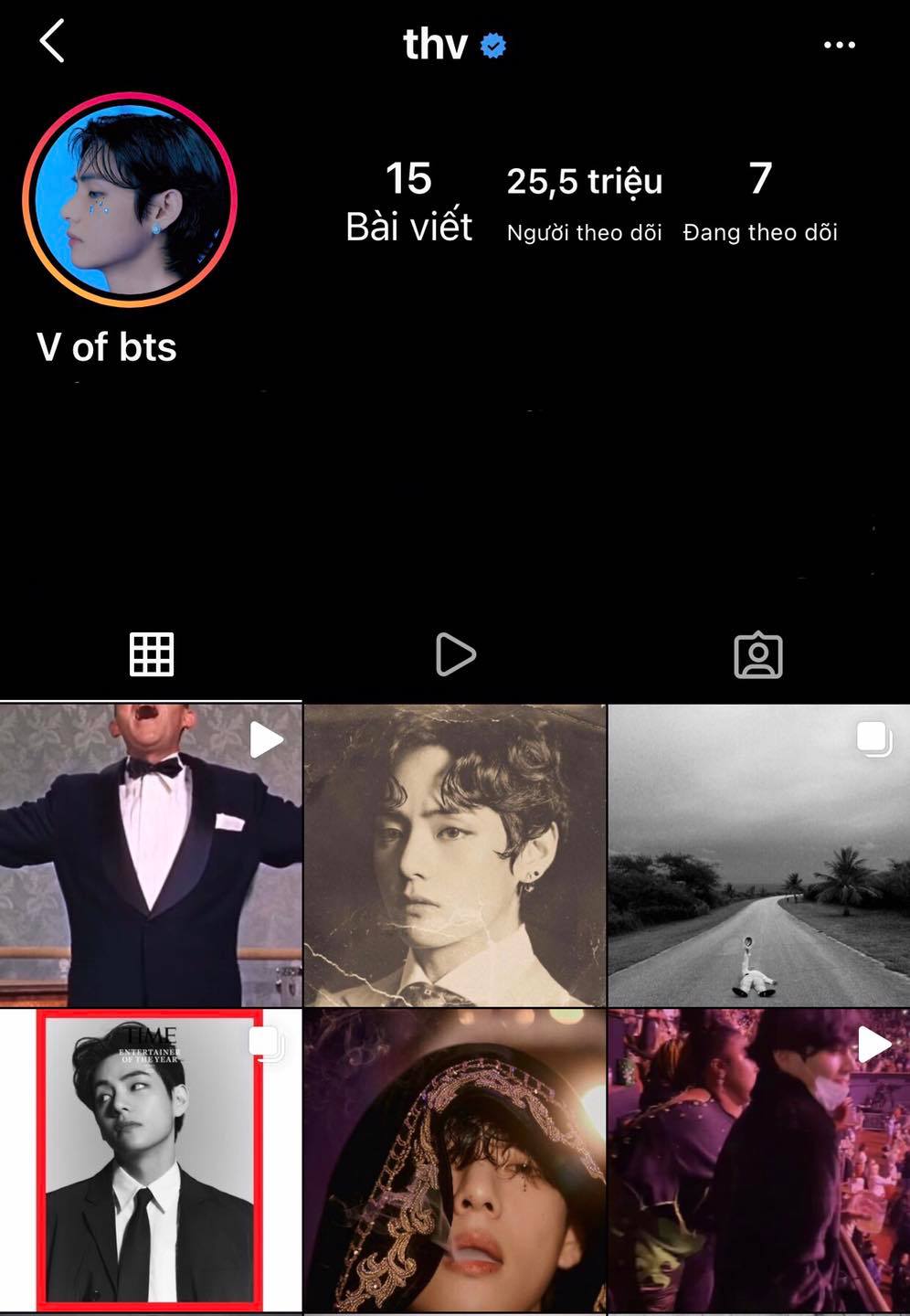
Task: Open the concert crowd video post
Action: [x=758, y=1161]
